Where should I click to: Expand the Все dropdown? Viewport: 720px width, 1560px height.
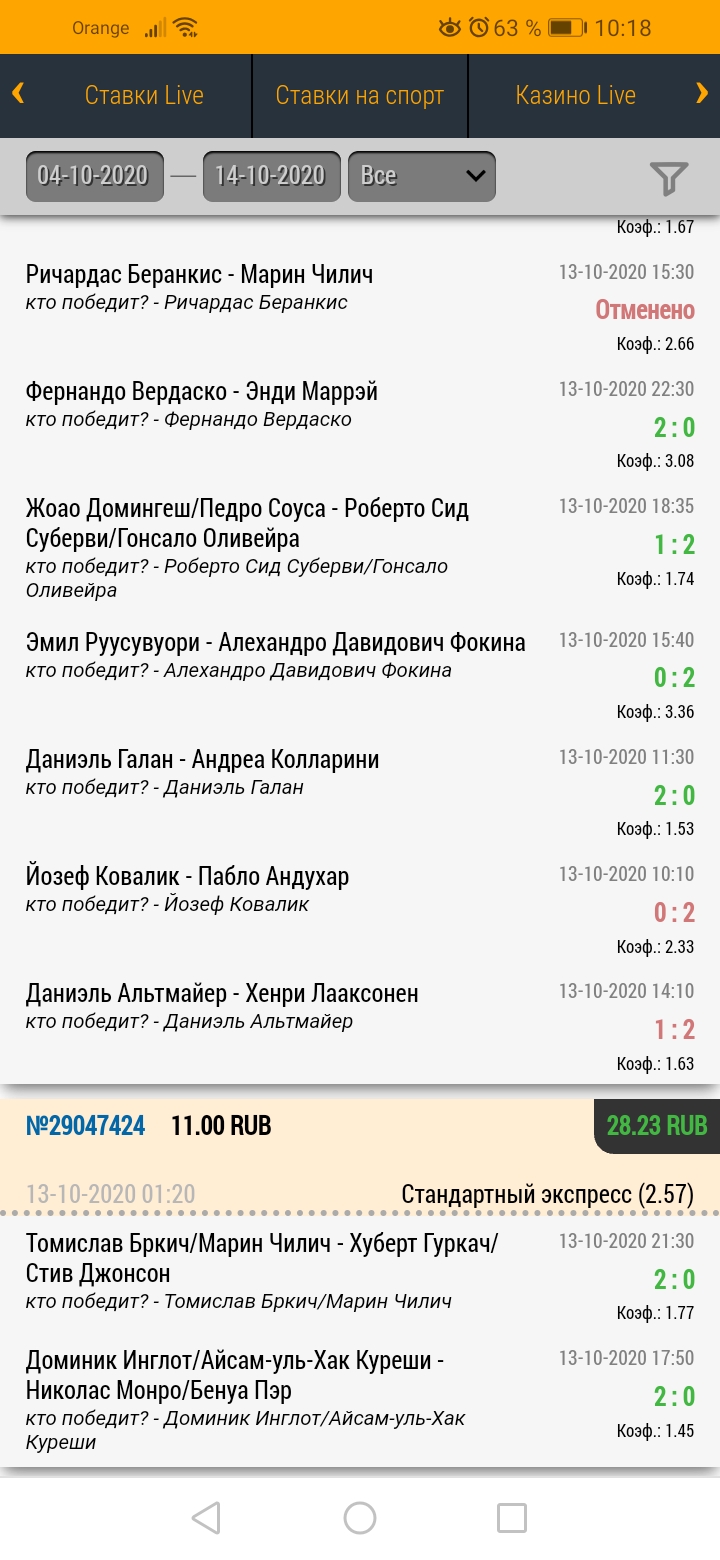click(421, 176)
